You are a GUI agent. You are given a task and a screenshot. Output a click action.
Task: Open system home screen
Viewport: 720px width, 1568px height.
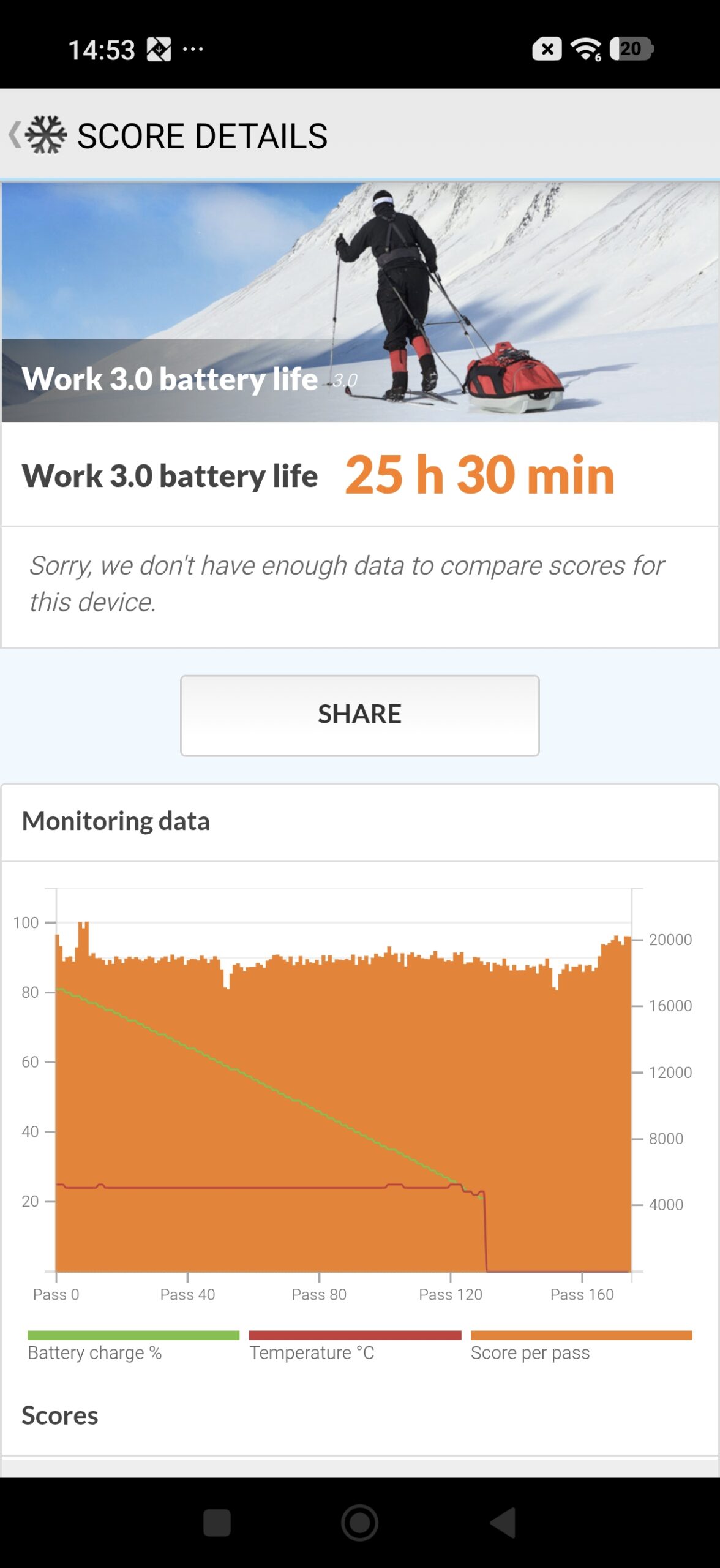359,1523
